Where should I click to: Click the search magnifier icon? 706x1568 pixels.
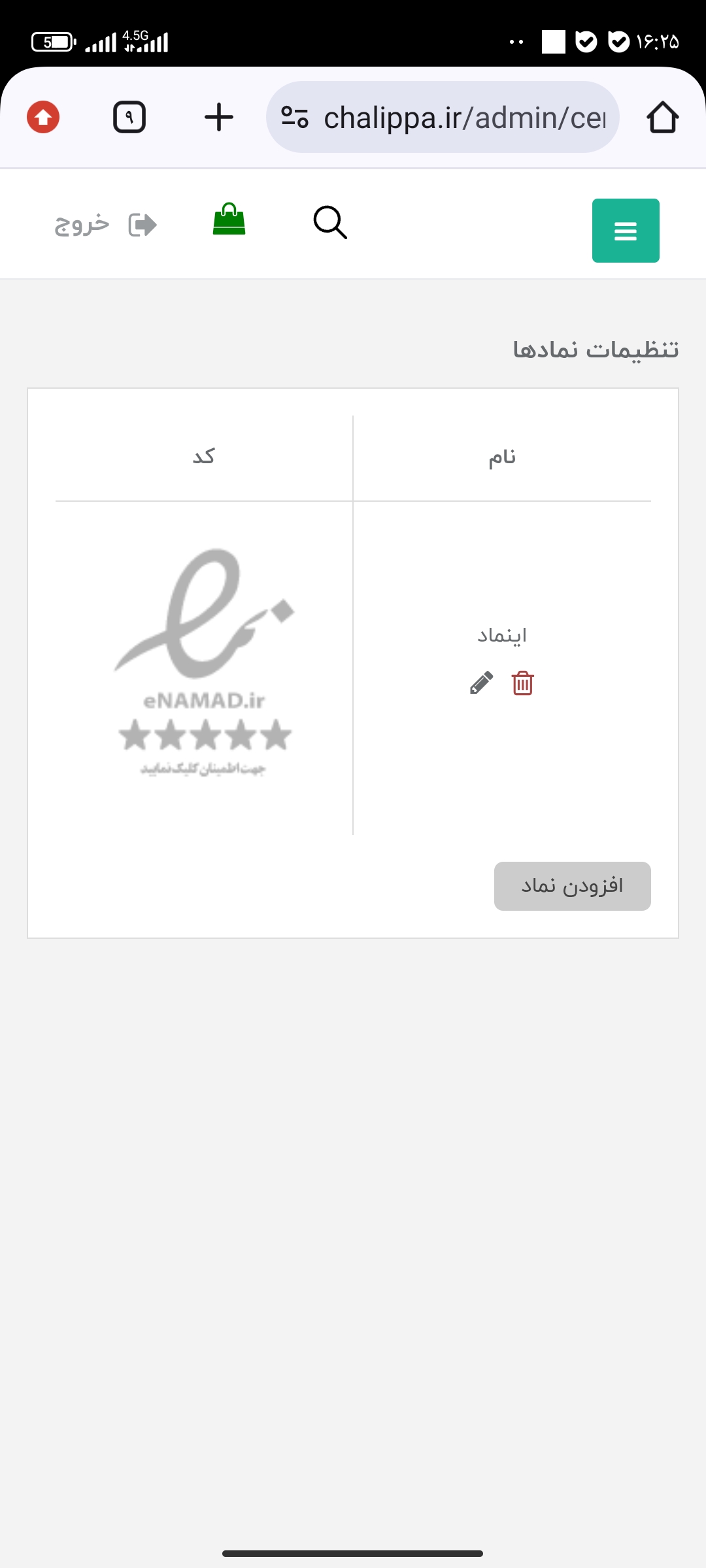[329, 223]
